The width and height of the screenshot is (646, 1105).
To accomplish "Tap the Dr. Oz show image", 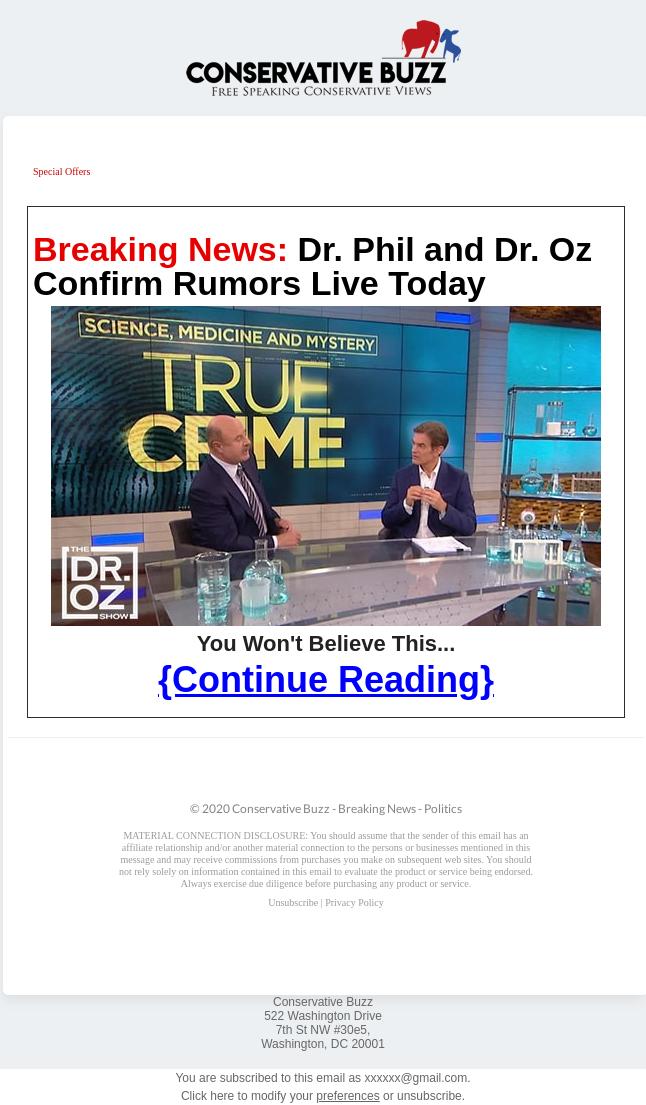I will click(x=325, y=465).
